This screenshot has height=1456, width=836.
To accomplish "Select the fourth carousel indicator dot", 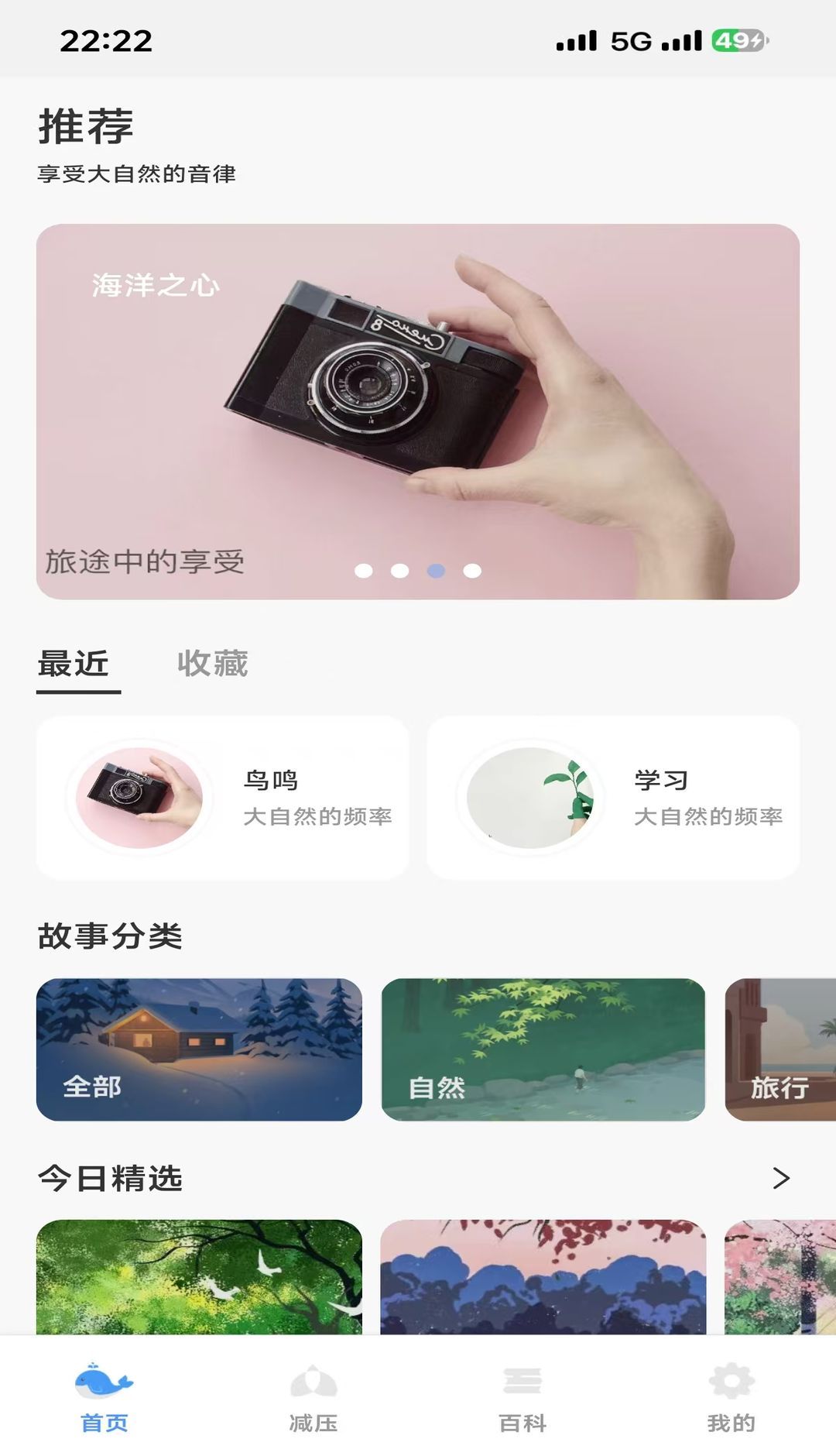I will click(470, 571).
